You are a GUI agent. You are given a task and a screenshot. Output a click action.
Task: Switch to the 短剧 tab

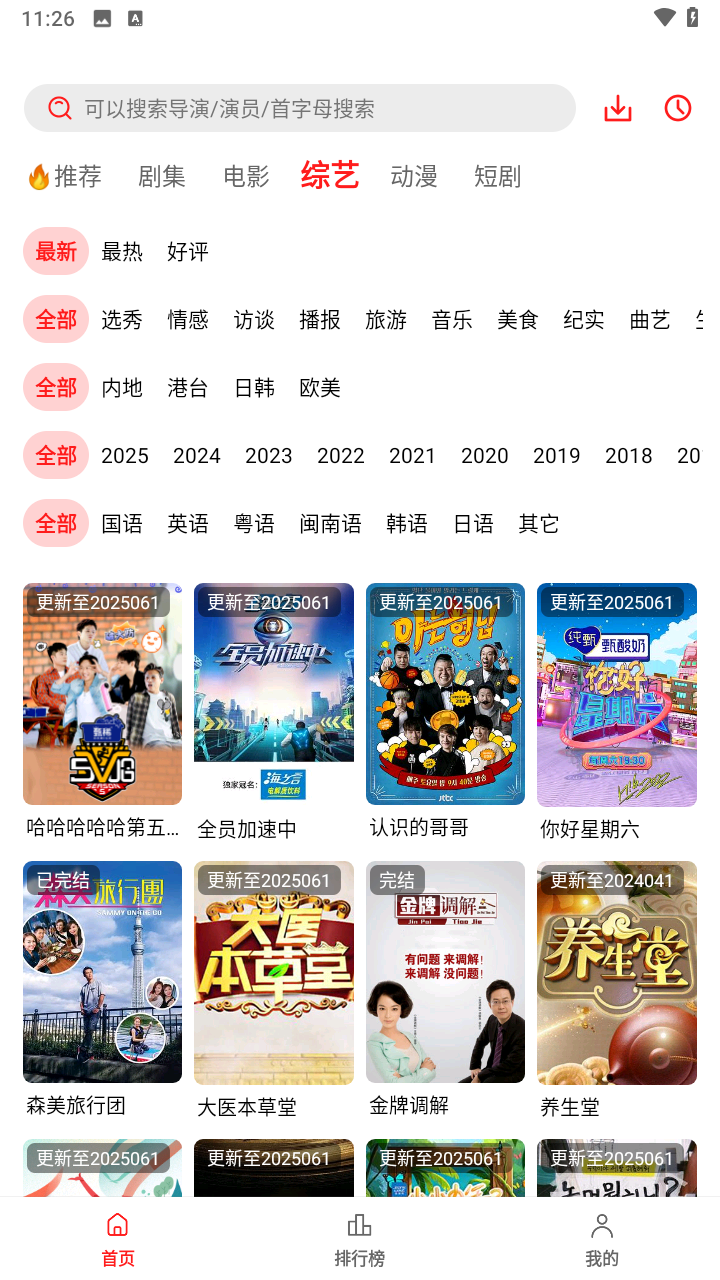pyautogui.click(x=497, y=177)
